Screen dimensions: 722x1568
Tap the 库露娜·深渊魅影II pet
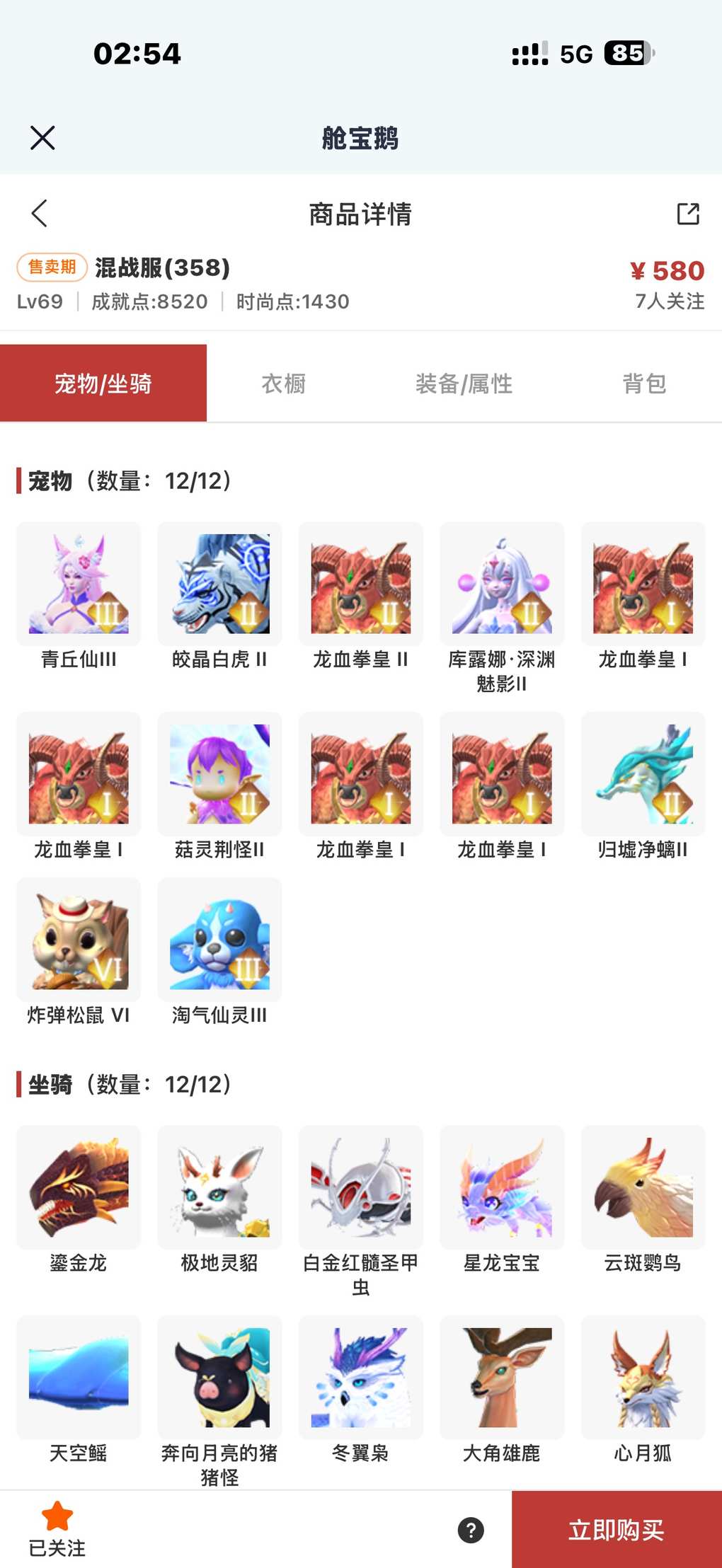pyautogui.click(x=502, y=584)
